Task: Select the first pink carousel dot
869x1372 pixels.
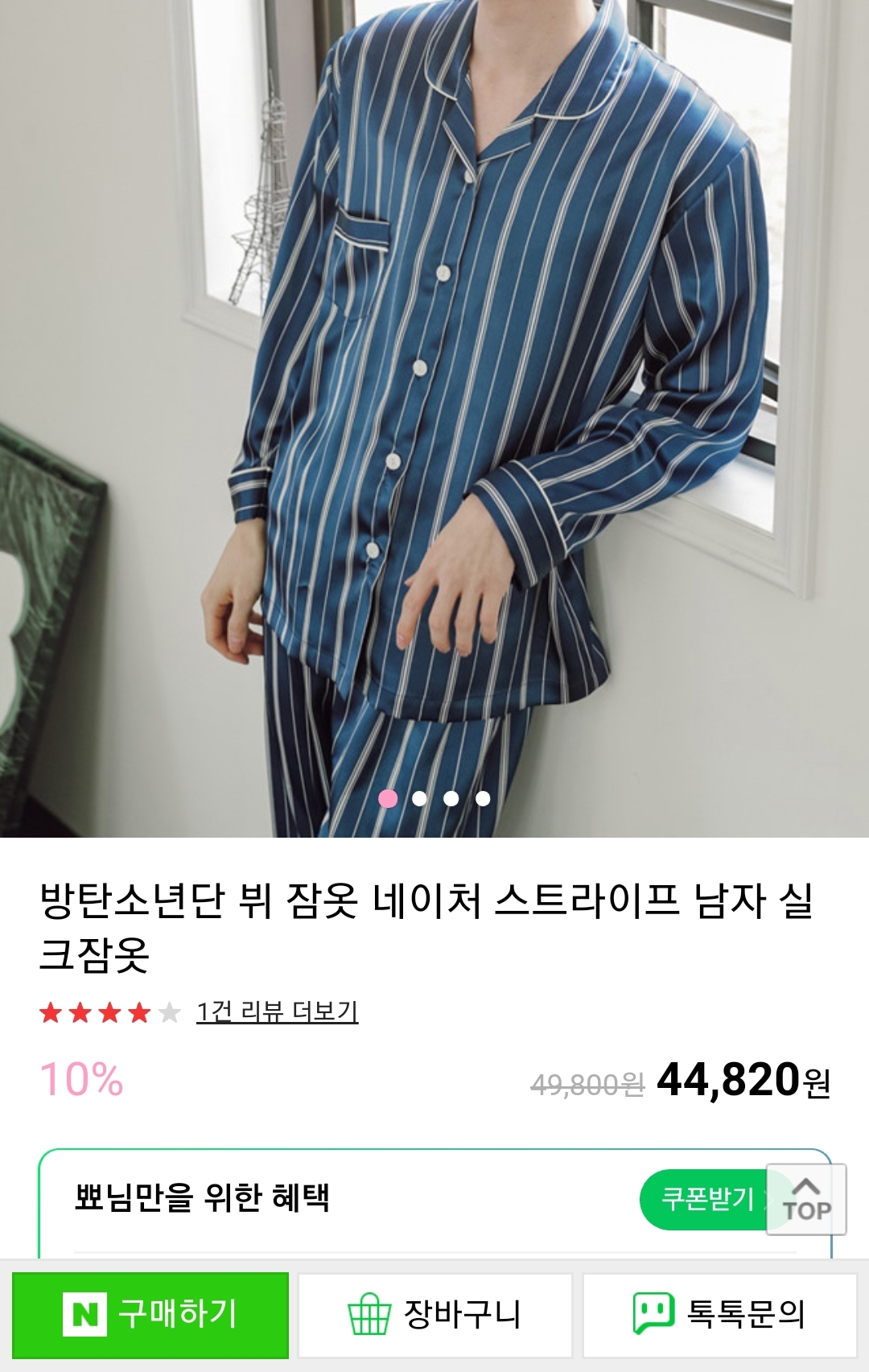Action: [x=389, y=799]
